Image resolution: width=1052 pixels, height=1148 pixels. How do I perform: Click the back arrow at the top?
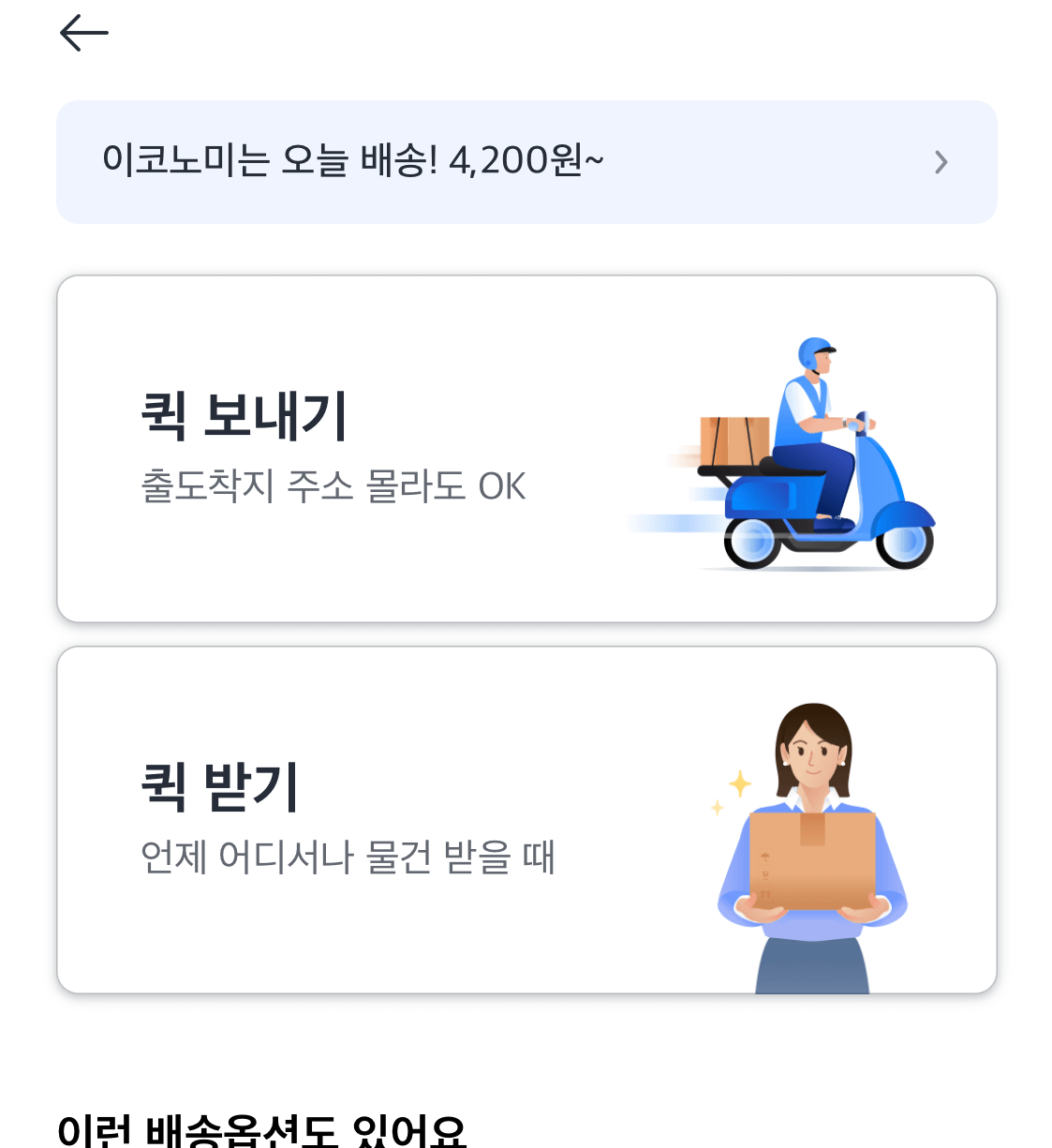pos(84,33)
